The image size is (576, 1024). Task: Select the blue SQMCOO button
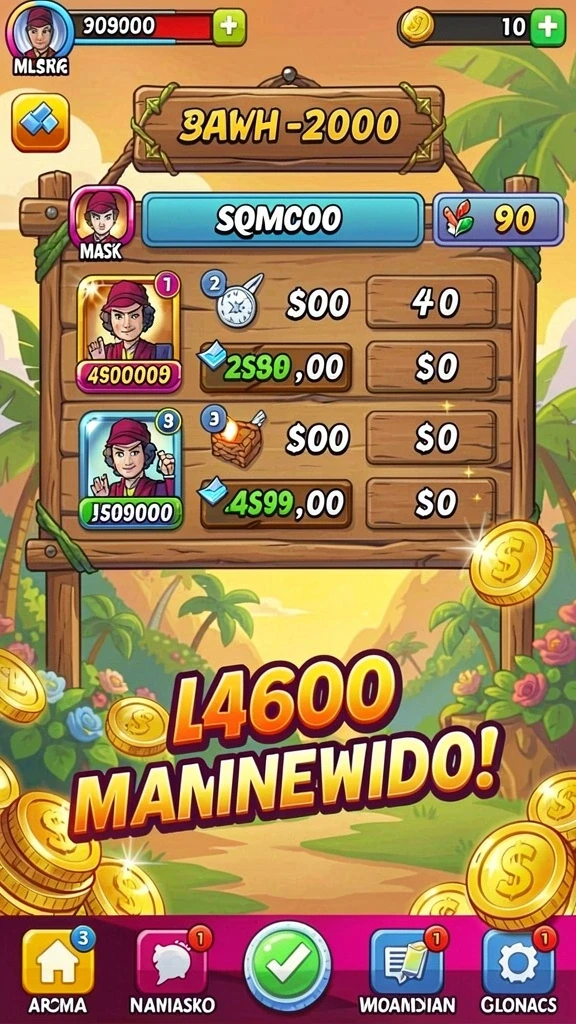(x=283, y=220)
